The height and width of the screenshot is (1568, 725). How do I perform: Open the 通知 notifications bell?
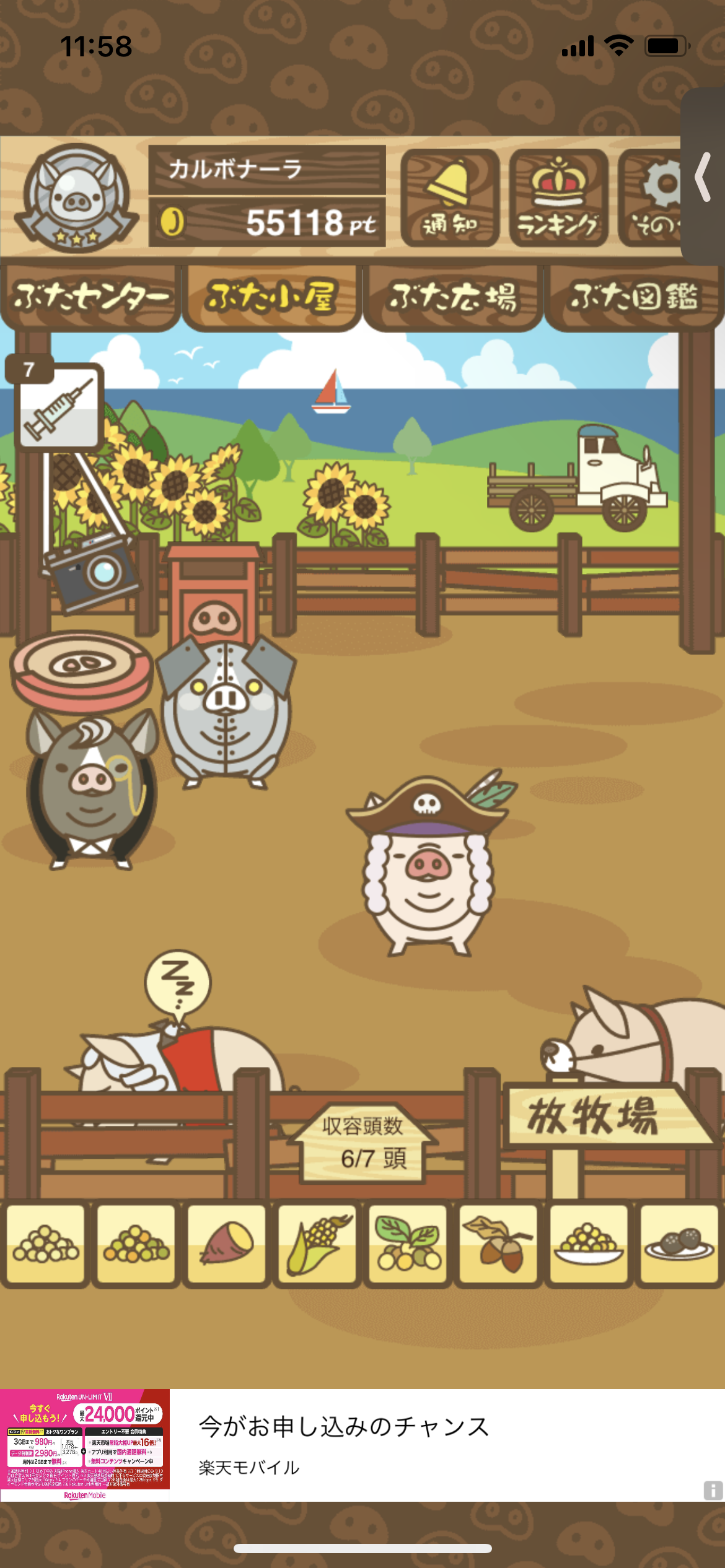tap(450, 198)
